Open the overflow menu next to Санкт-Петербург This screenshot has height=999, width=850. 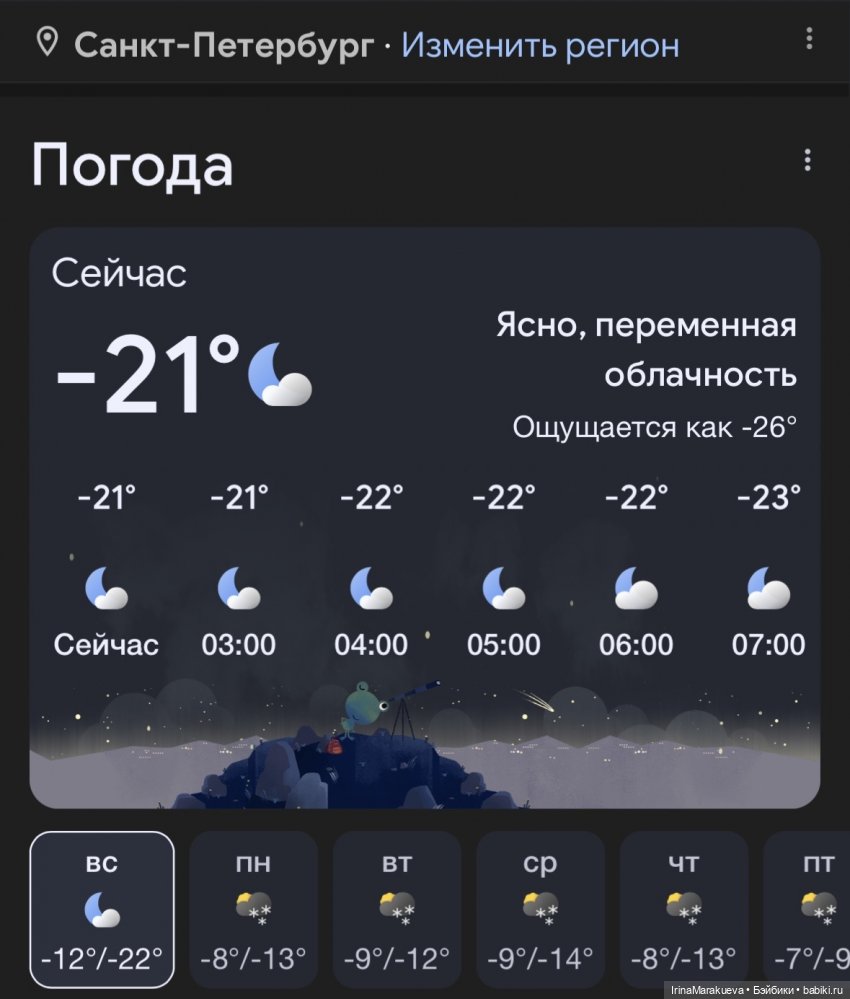(x=809, y=40)
